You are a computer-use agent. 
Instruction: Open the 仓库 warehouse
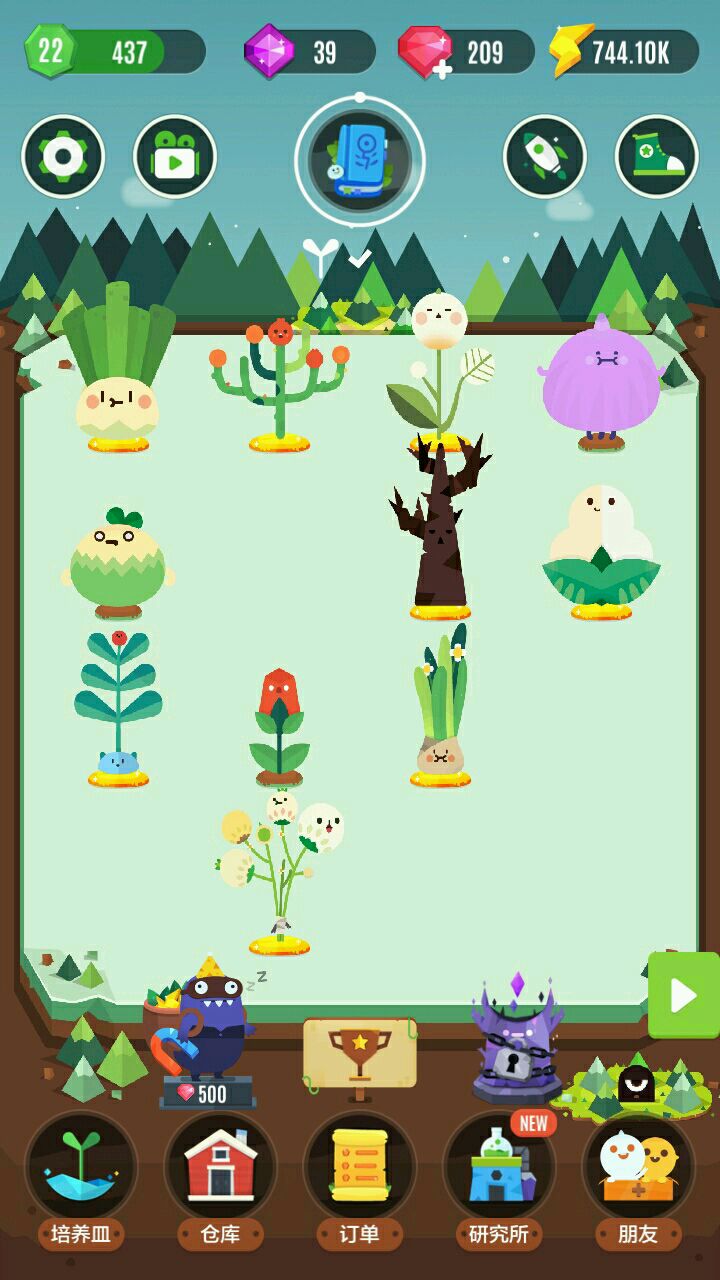tap(220, 1172)
